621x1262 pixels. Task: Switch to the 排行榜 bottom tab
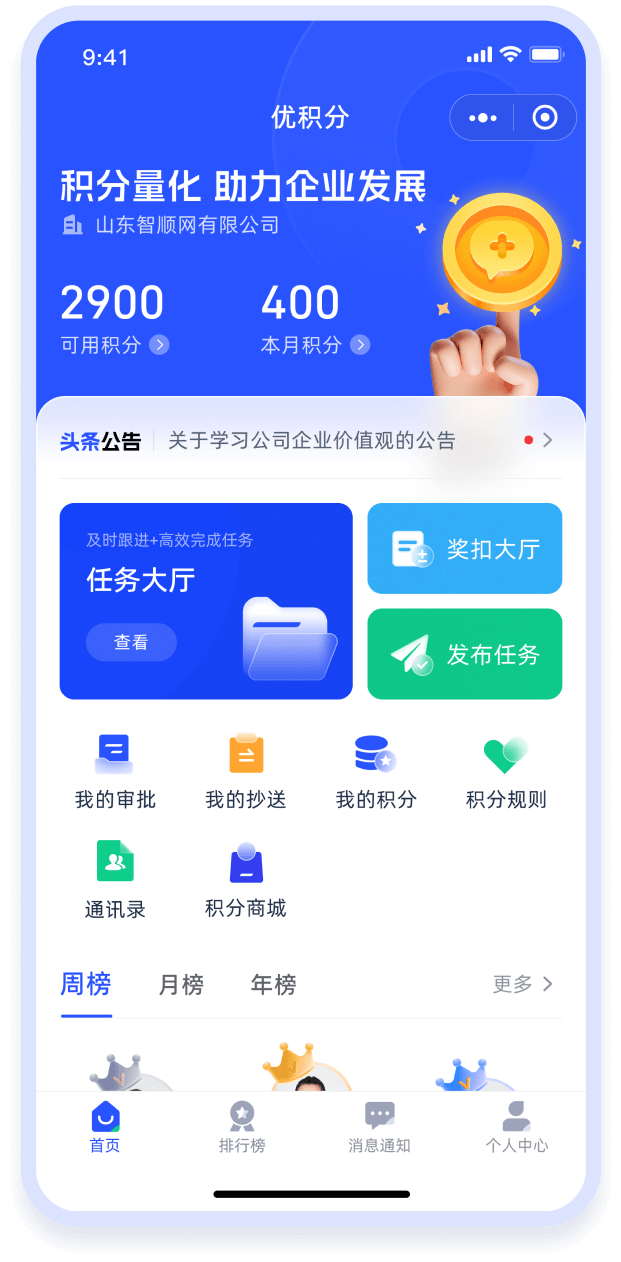click(242, 1127)
